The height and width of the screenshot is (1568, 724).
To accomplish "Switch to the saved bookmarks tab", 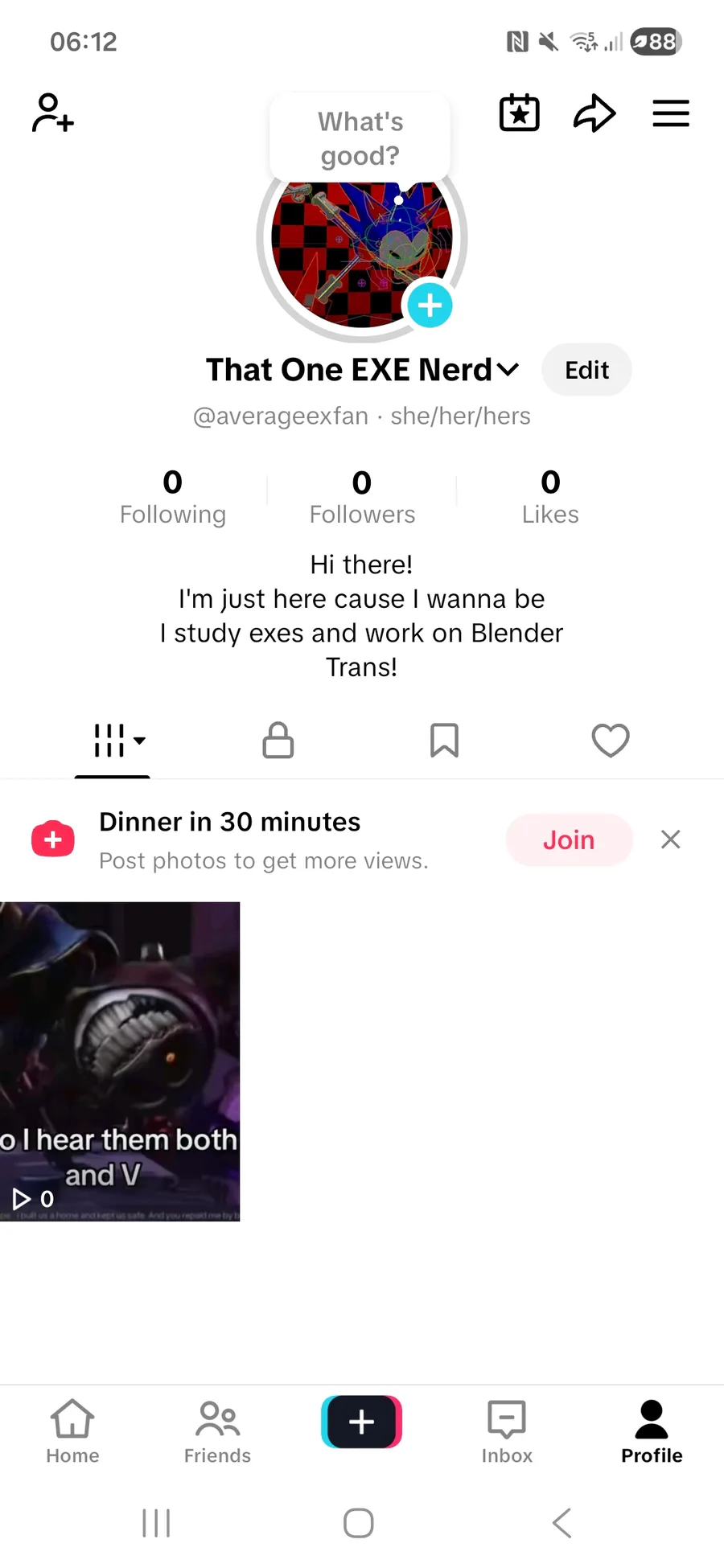I will pyautogui.click(x=444, y=741).
